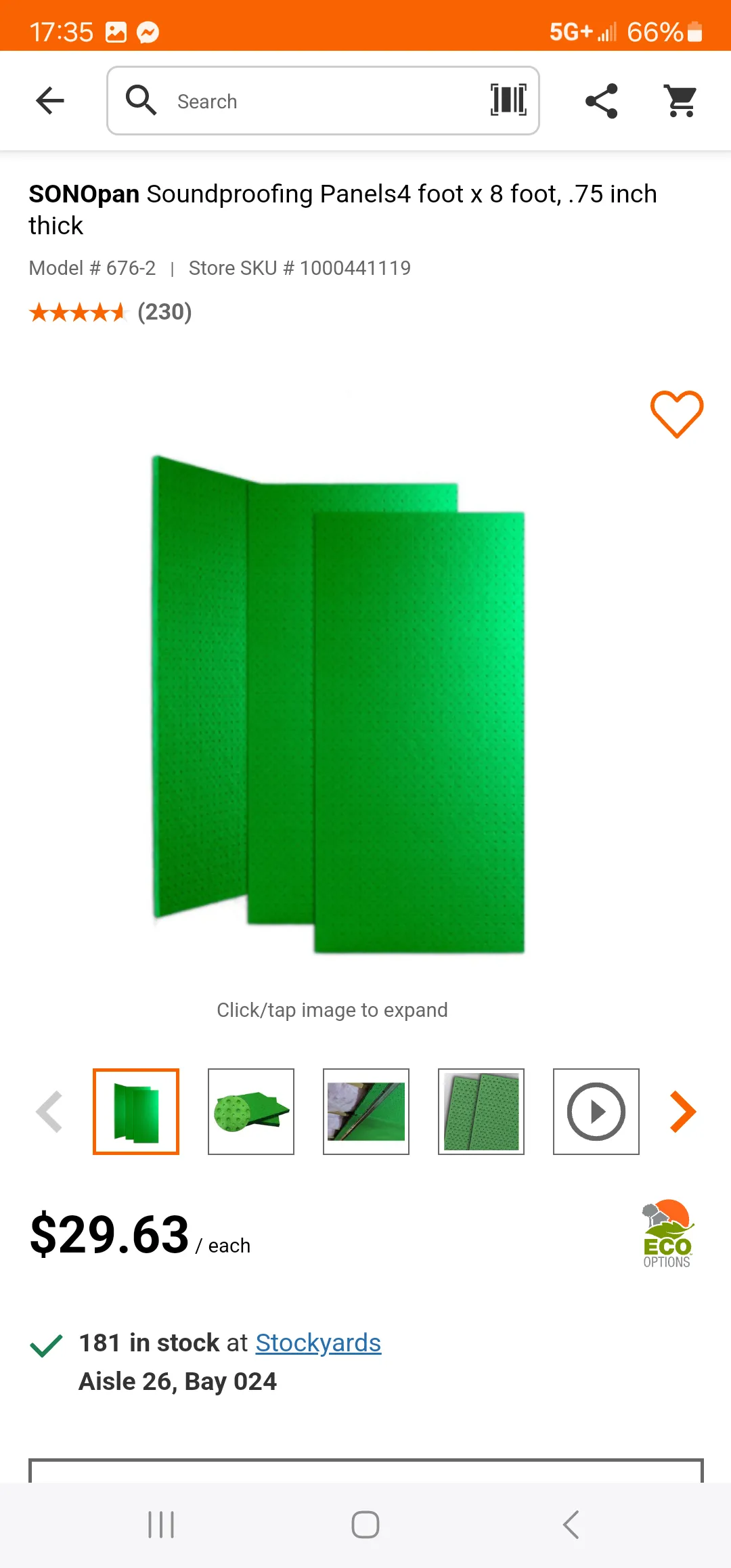Open system recent apps
Viewport: 731px width, 1568px height.
pos(161,1525)
